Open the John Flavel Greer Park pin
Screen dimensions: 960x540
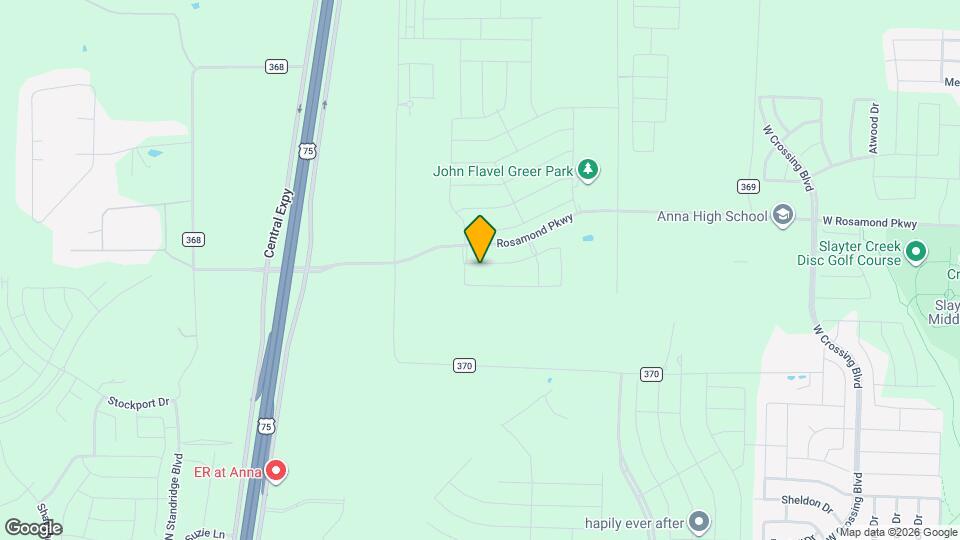coord(589,171)
